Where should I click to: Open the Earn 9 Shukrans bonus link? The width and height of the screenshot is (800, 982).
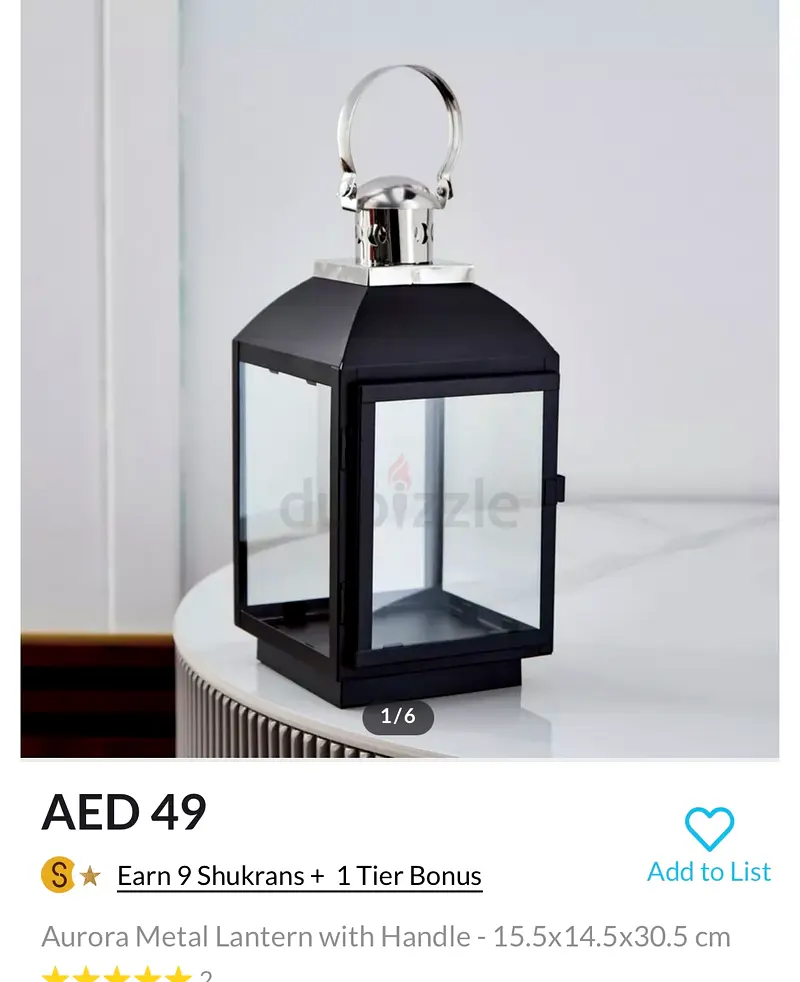pyautogui.click(x=299, y=876)
